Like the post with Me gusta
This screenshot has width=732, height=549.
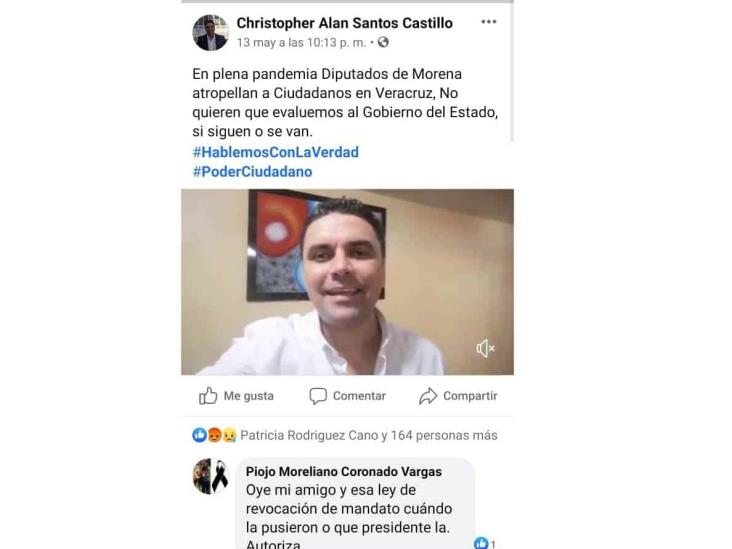click(x=236, y=396)
